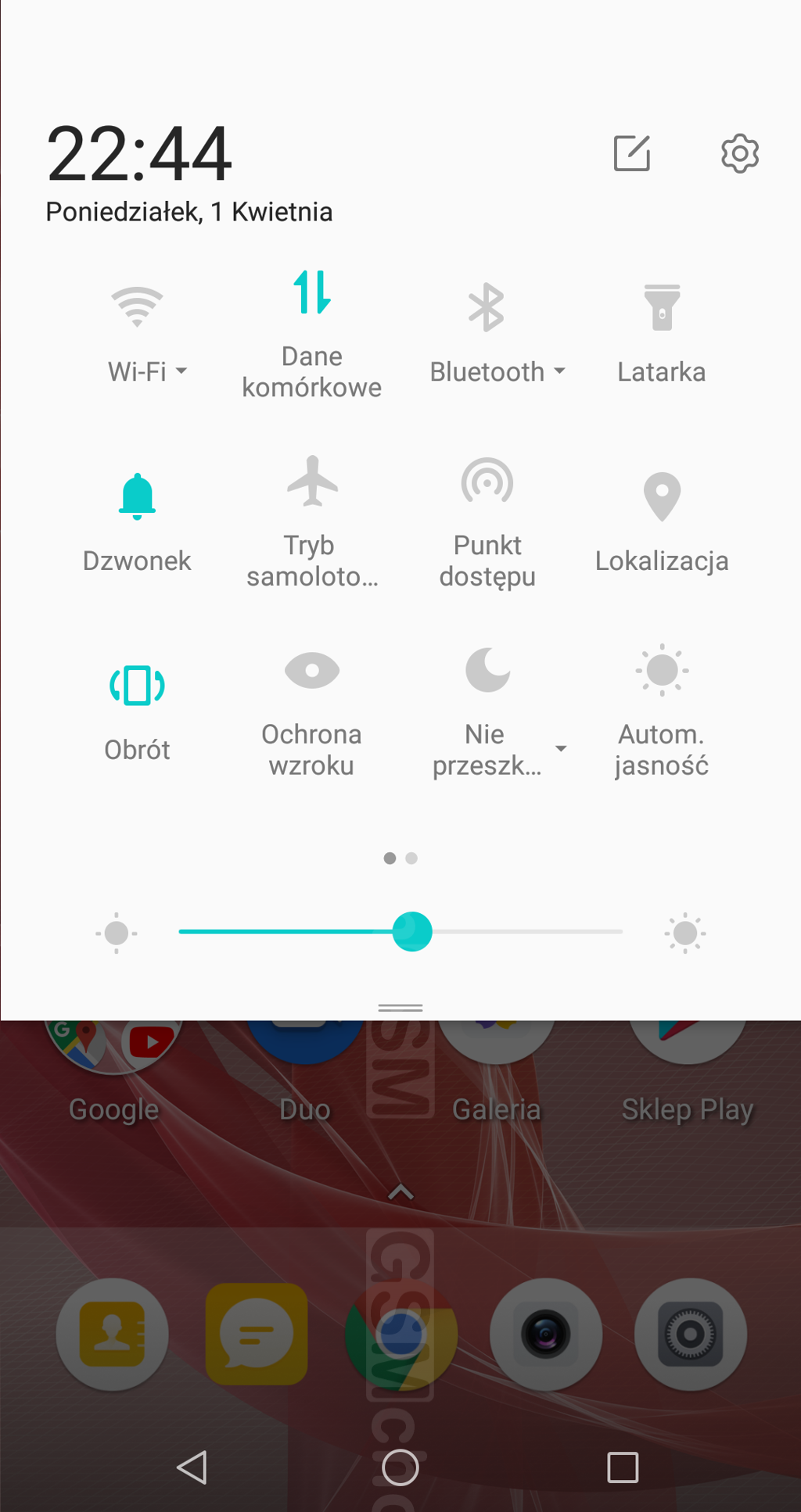Switch on the Latarka flashlight
The width and height of the screenshot is (801, 1512).
tap(662, 306)
